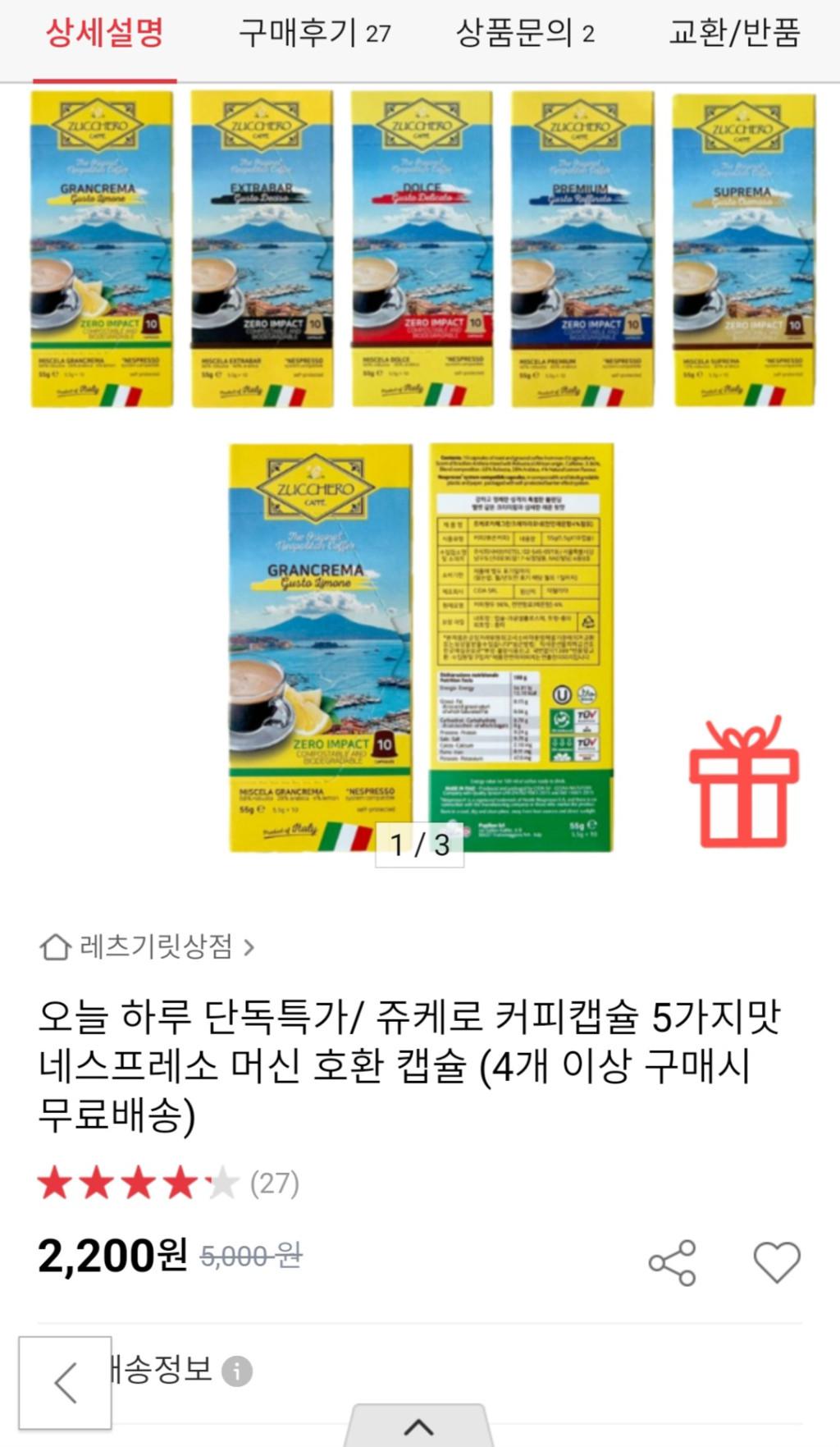Go back with the arrow button
Screen dimensions: 840x1447
(66, 1383)
